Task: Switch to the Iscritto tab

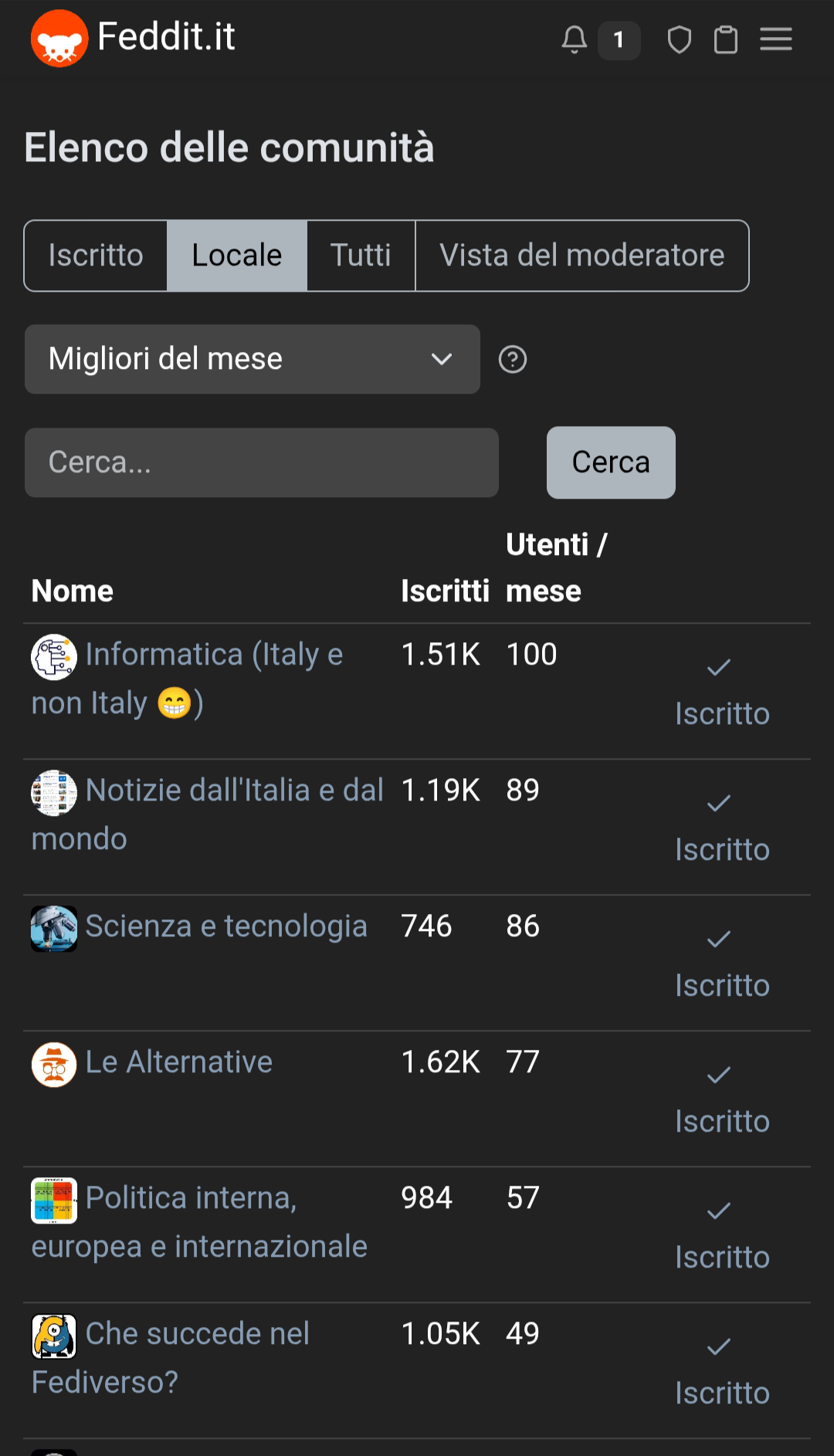Action: click(96, 256)
